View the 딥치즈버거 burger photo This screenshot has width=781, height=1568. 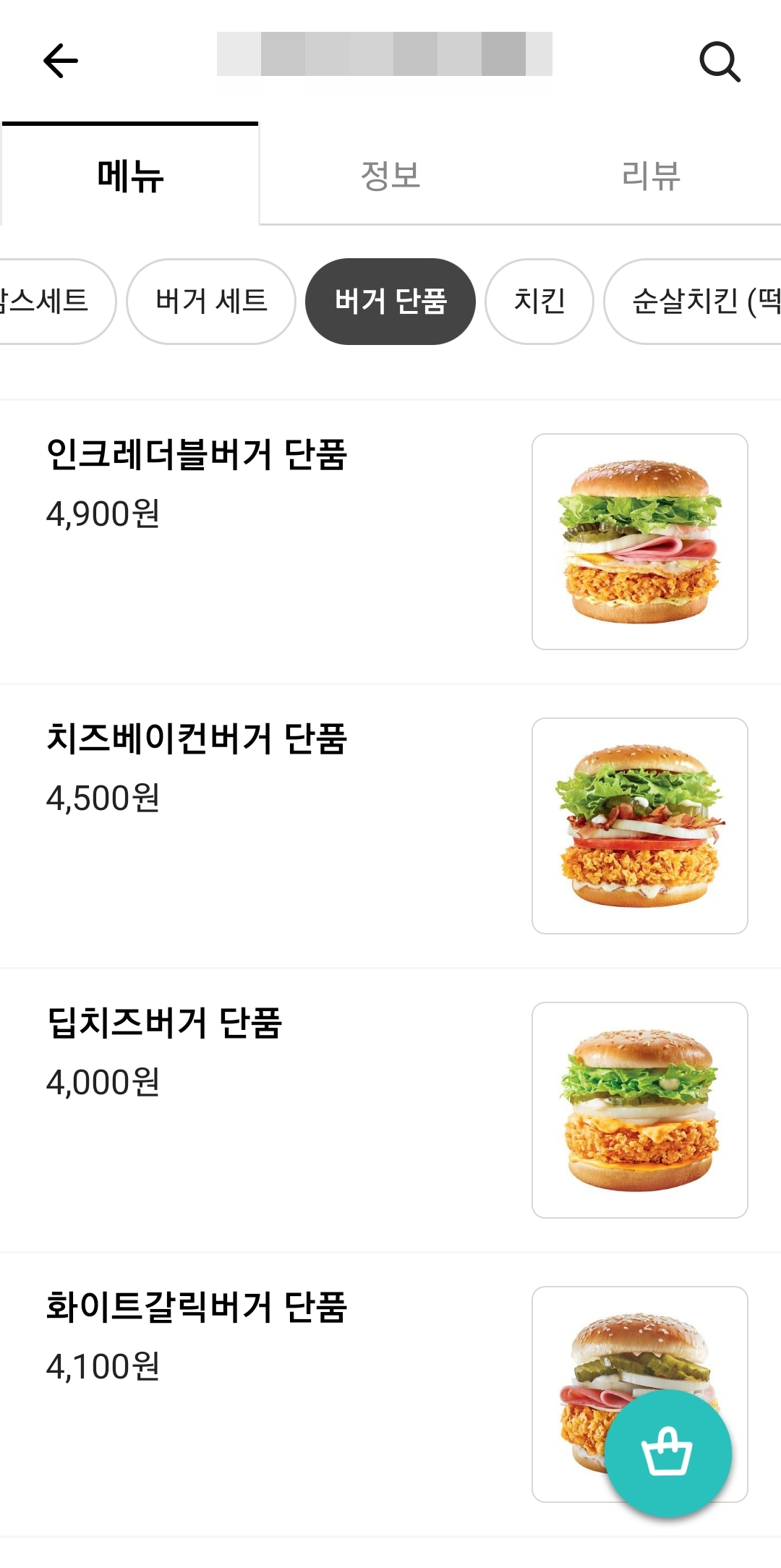640,1110
